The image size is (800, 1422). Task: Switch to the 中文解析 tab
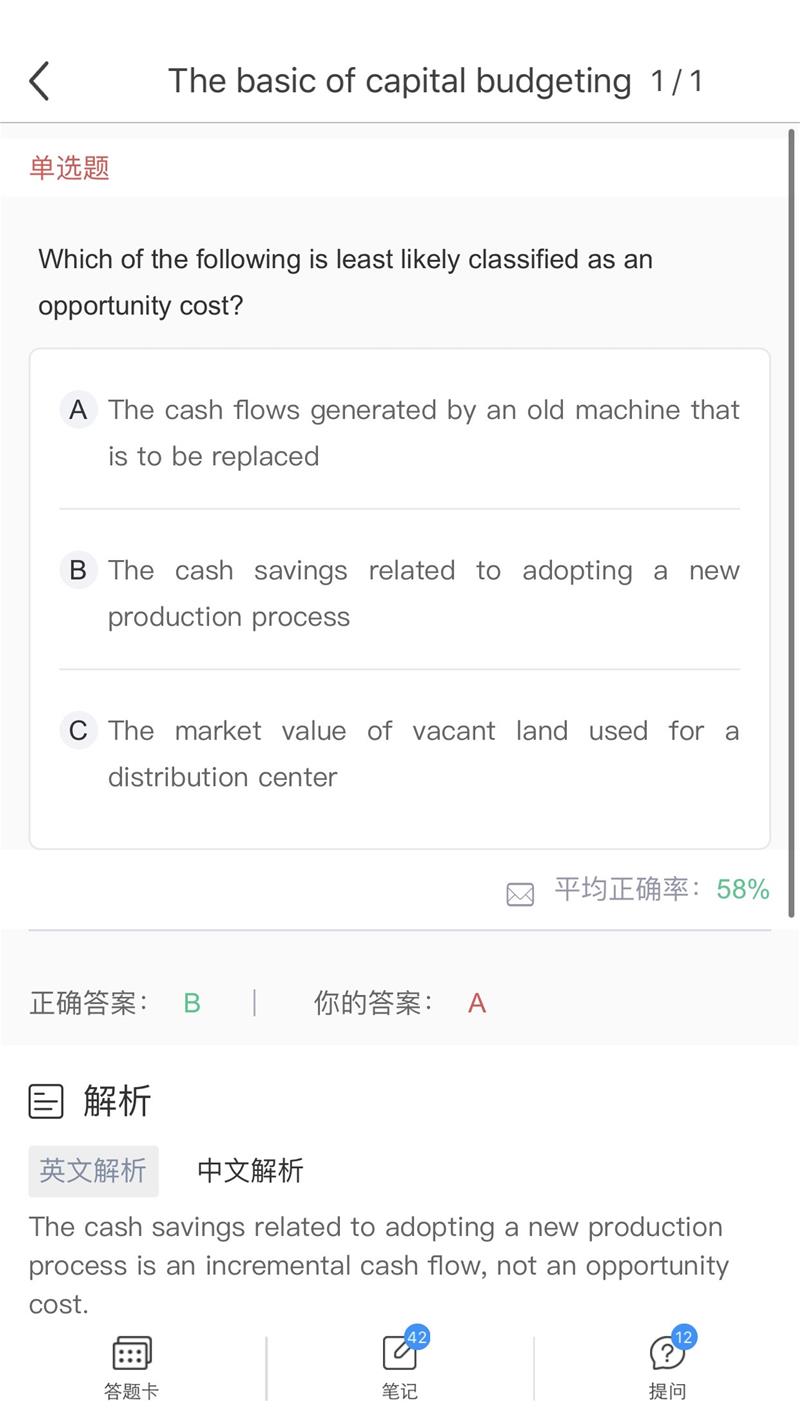[250, 1171]
